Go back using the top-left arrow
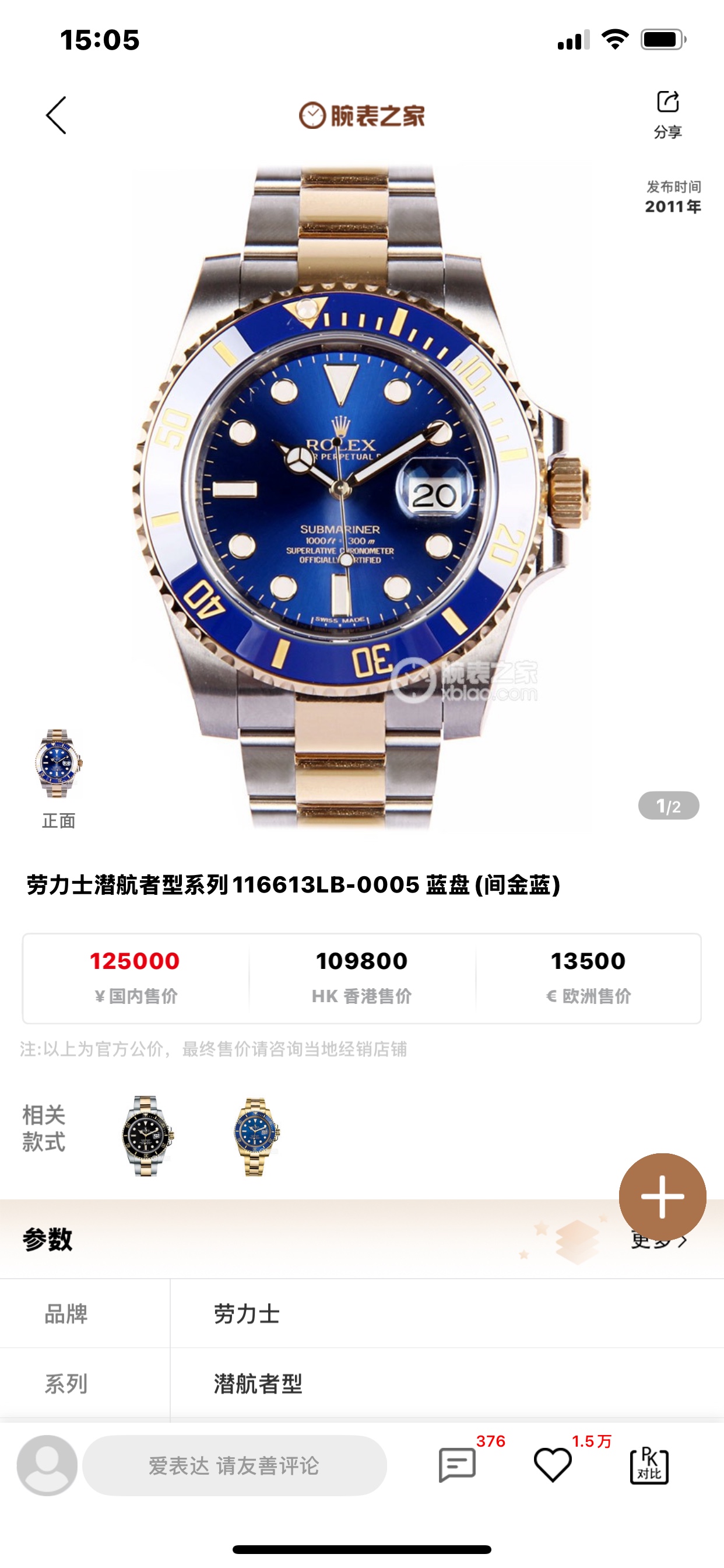 [x=56, y=115]
